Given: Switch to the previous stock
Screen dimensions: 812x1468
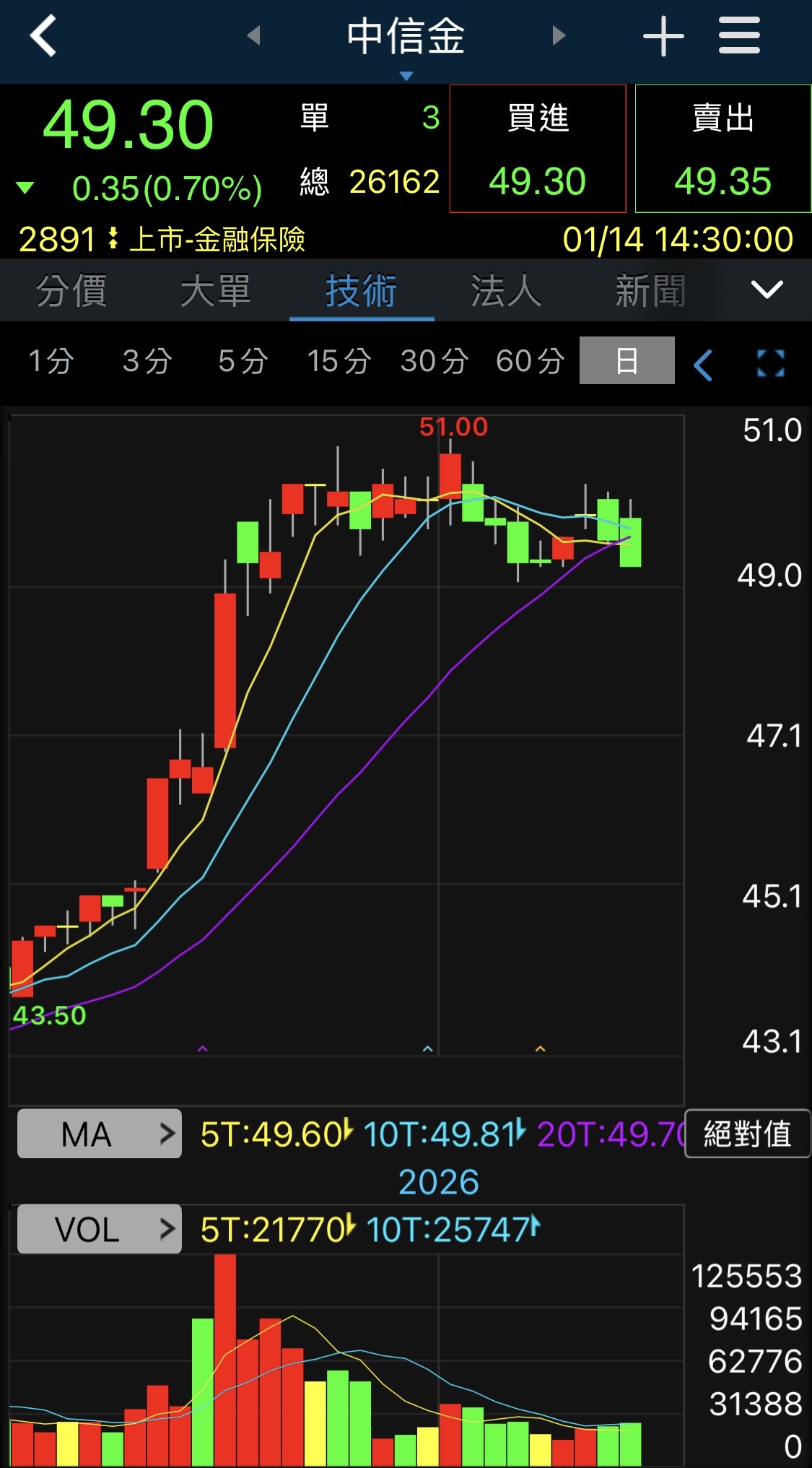Looking at the screenshot, I should (253, 35).
